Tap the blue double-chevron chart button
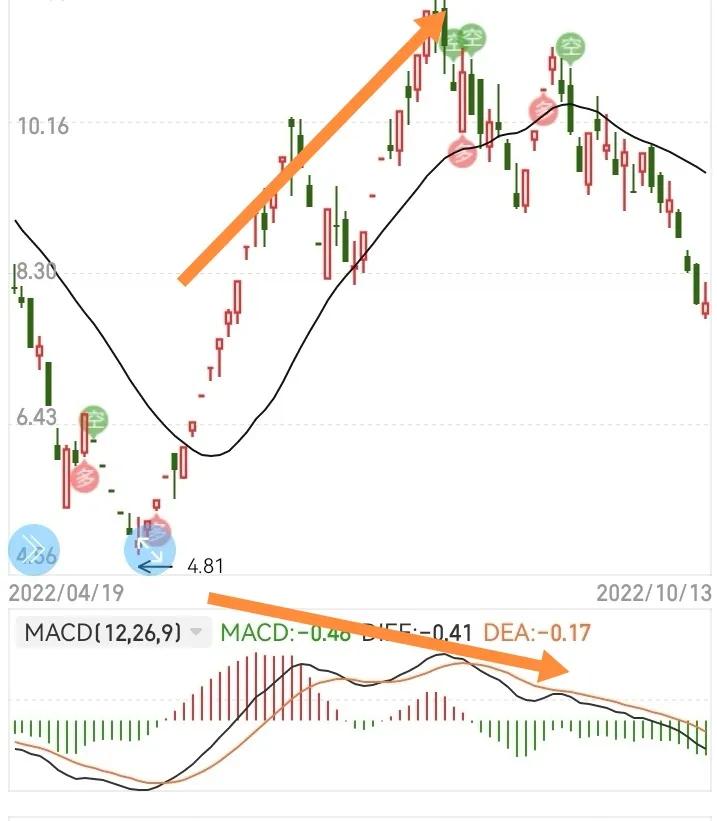This screenshot has height=821, width=717. pos(33,549)
